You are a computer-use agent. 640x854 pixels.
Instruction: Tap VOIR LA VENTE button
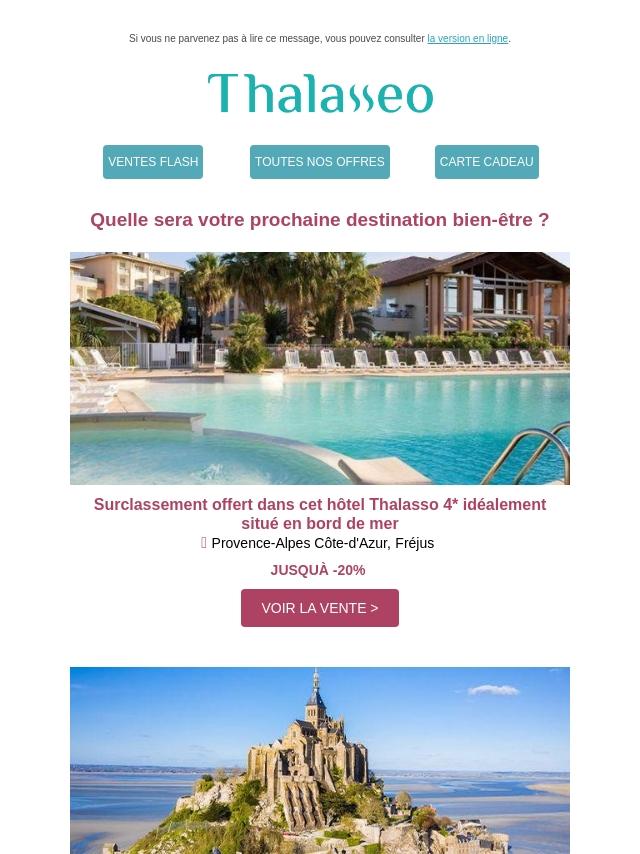tap(320, 608)
